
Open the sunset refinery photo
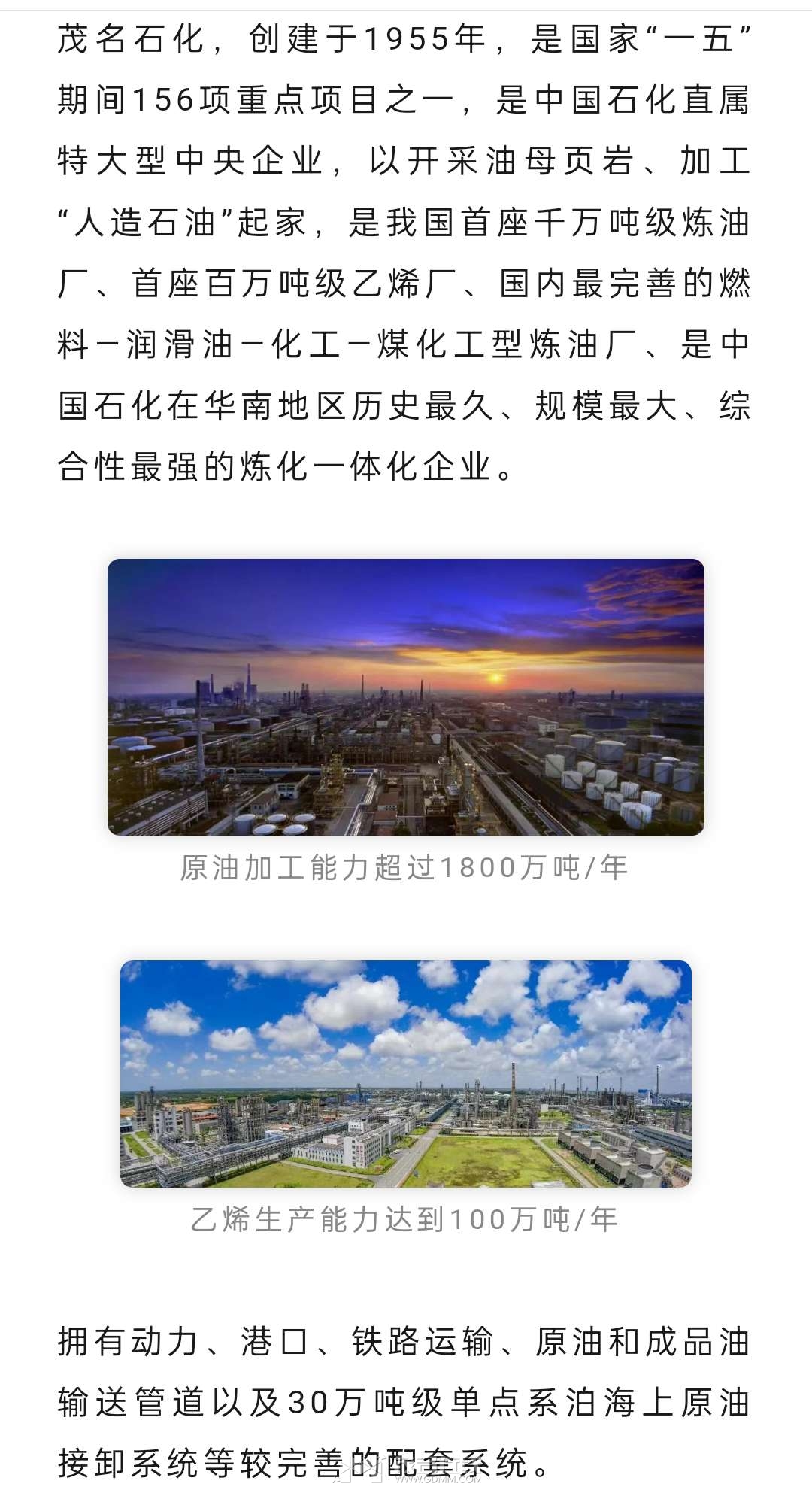coord(406,696)
